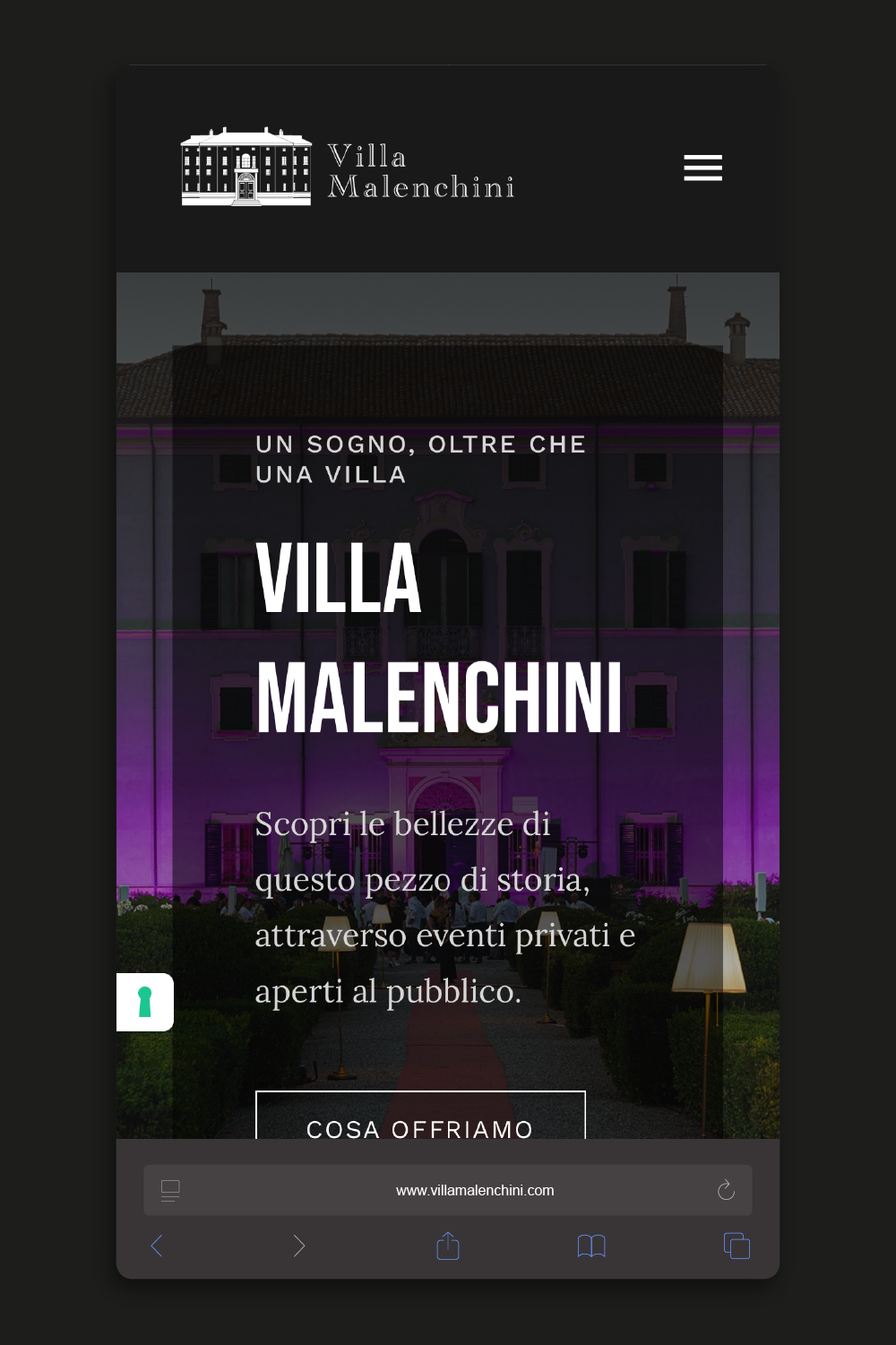896x1345 pixels.
Task: Reload the current page
Action: pyautogui.click(x=726, y=1190)
